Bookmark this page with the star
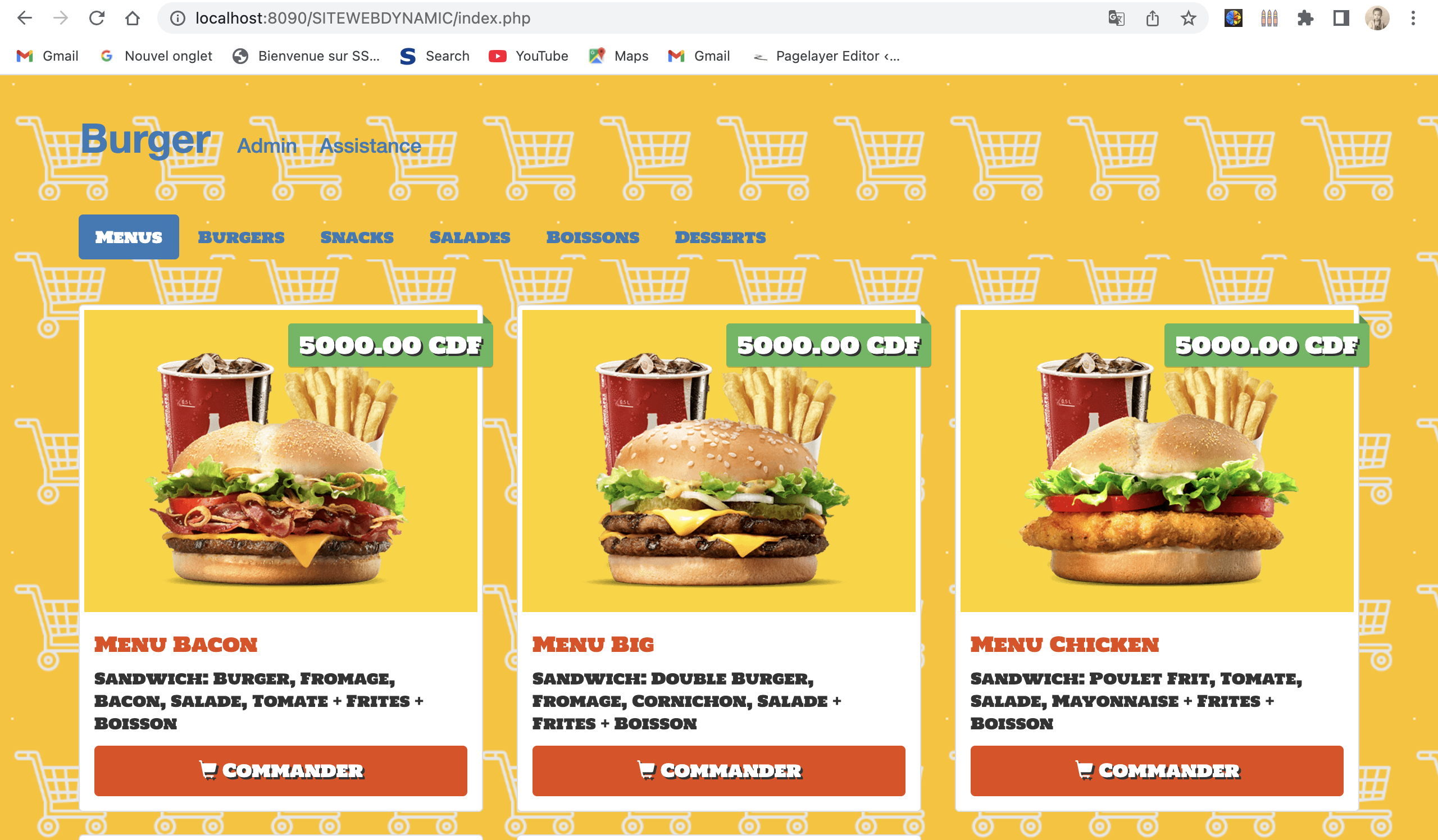Viewport: 1438px width, 840px height. click(x=1188, y=18)
